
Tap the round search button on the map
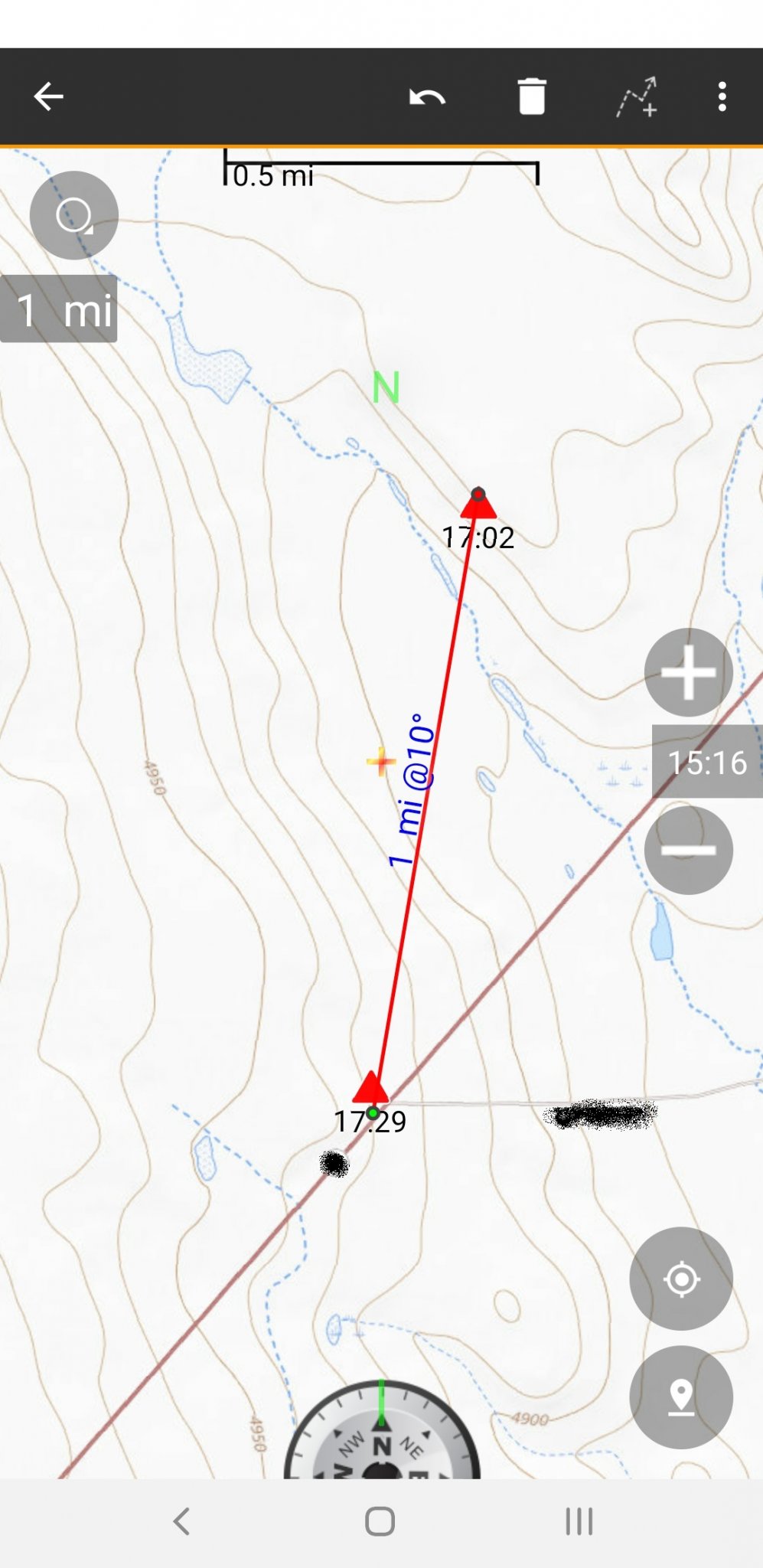pos(74,215)
